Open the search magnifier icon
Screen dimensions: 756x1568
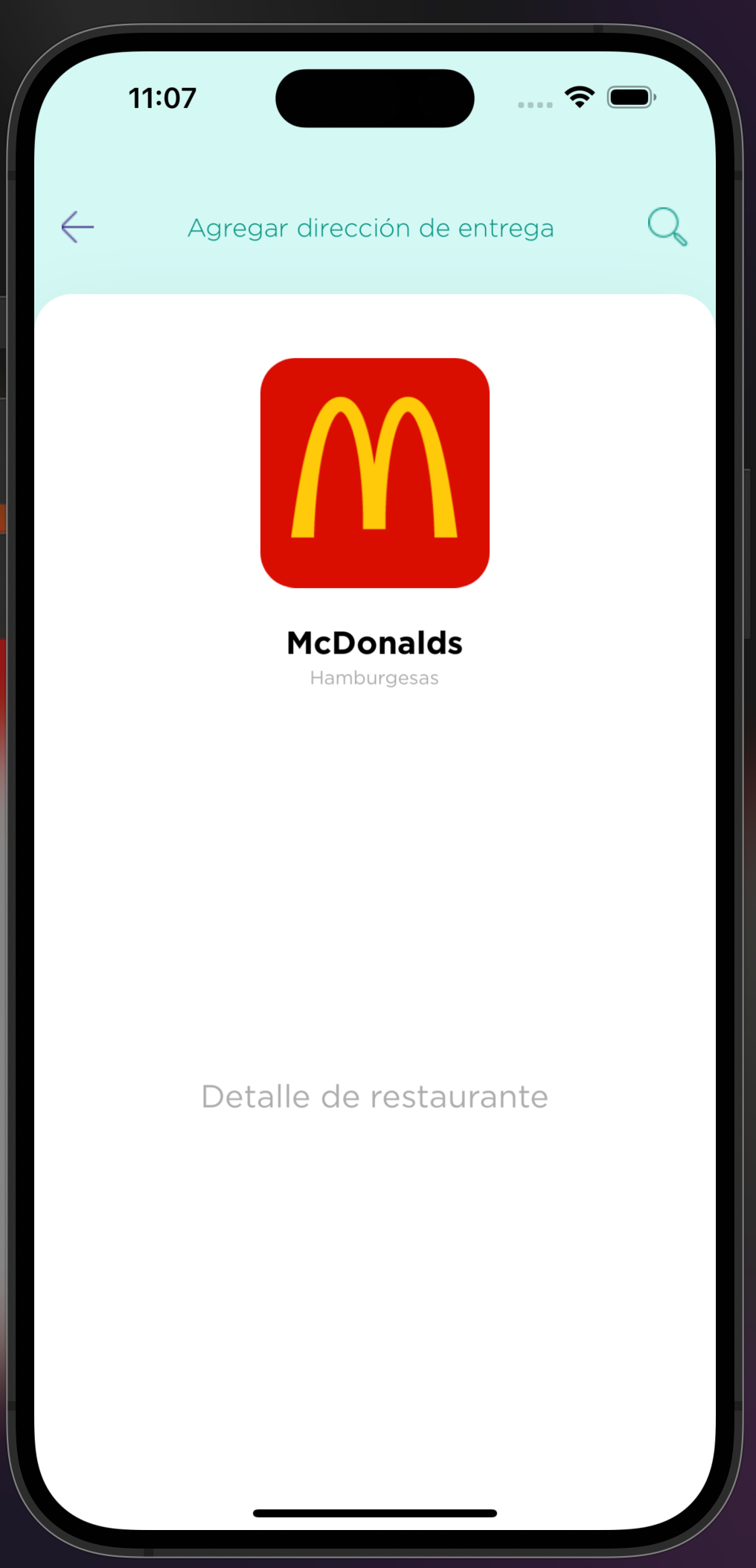(x=666, y=226)
